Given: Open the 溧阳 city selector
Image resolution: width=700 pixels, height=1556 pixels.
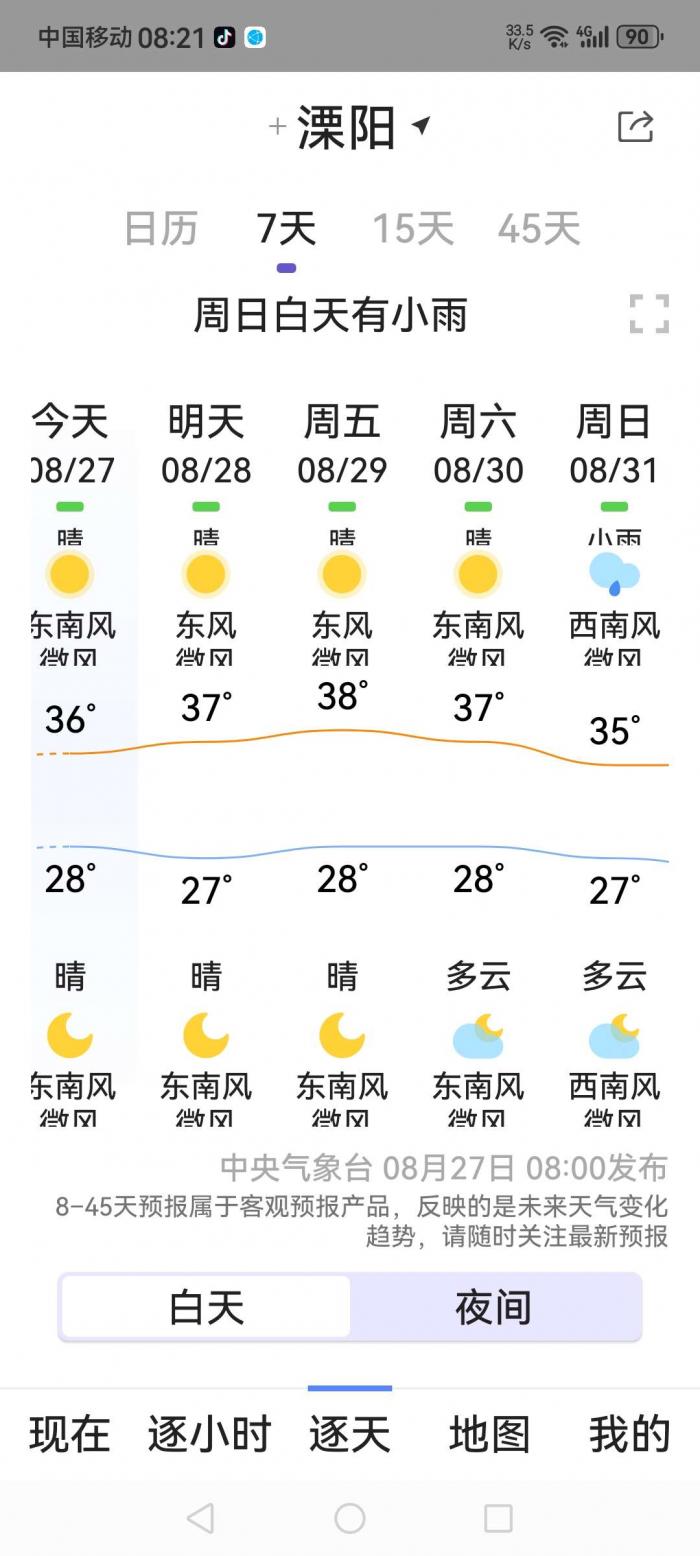Looking at the screenshot, I should [348, 128].
